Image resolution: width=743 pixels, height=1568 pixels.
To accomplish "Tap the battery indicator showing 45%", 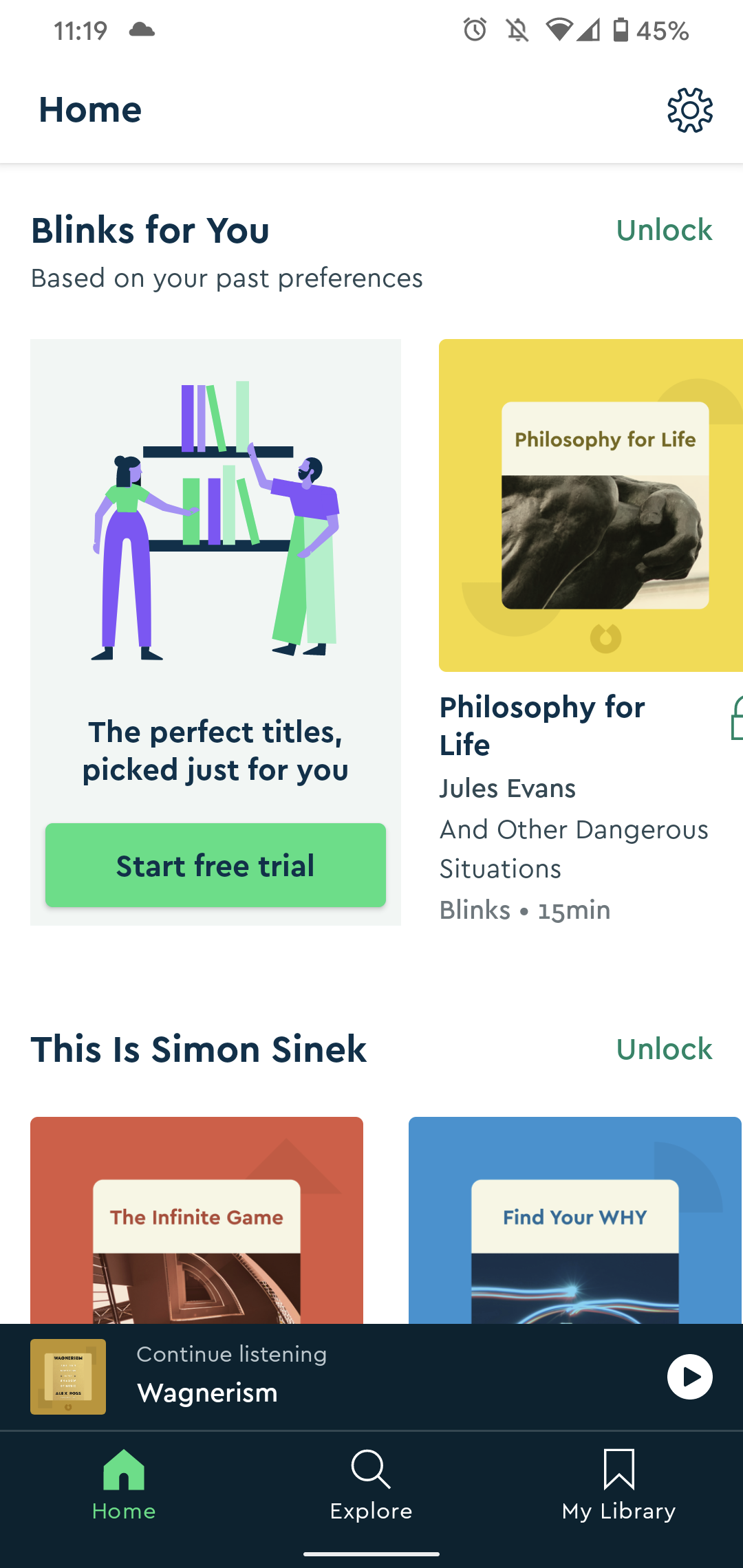I will 640,28.
